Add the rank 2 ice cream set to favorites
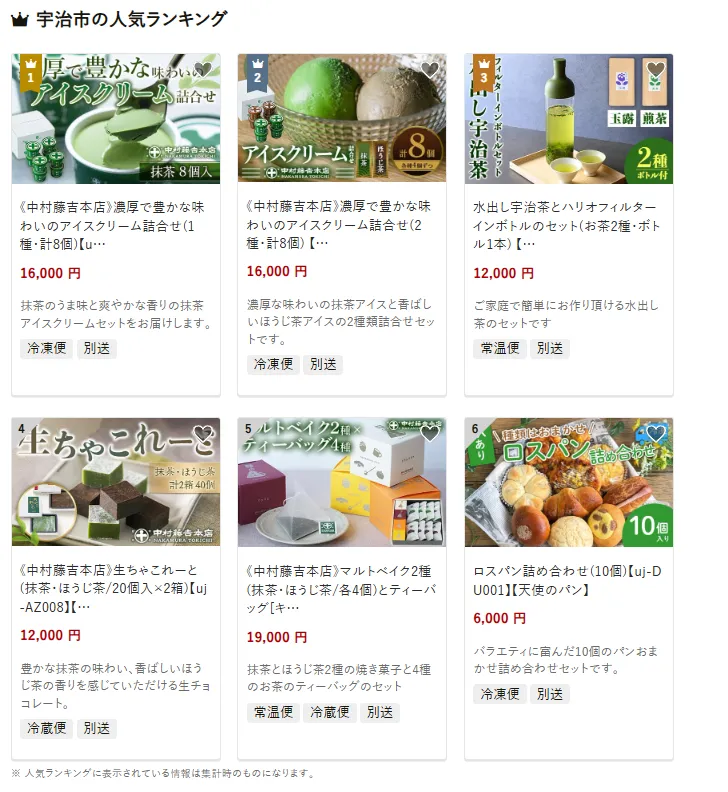Viewport: 728px width, 792px height. (x=430, y=71)
